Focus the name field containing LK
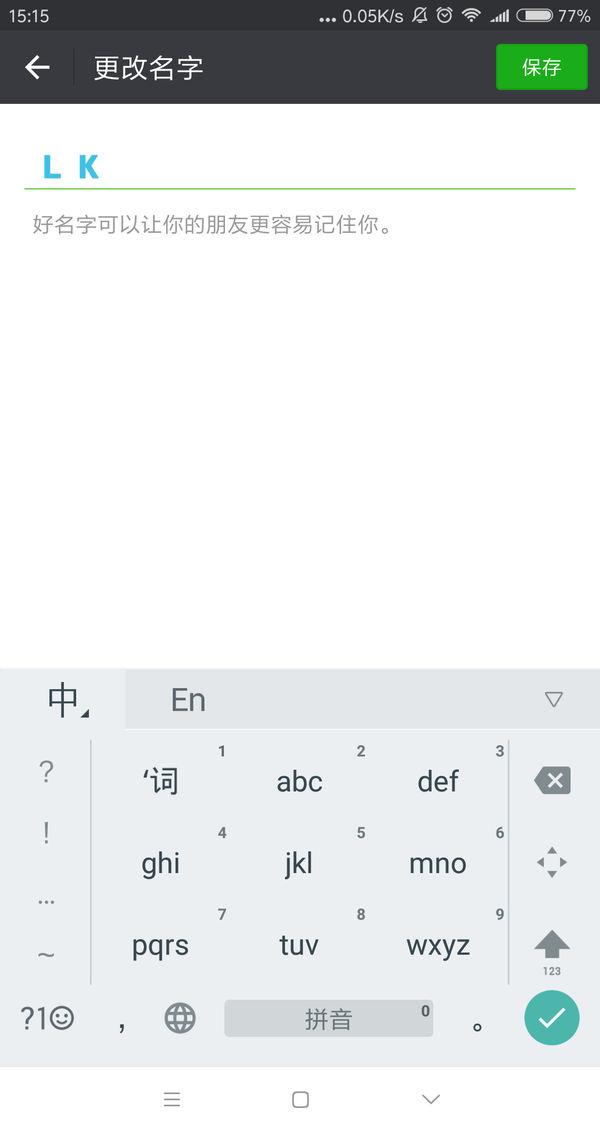The image size is (600, 1133). click(x=300, y=166)
